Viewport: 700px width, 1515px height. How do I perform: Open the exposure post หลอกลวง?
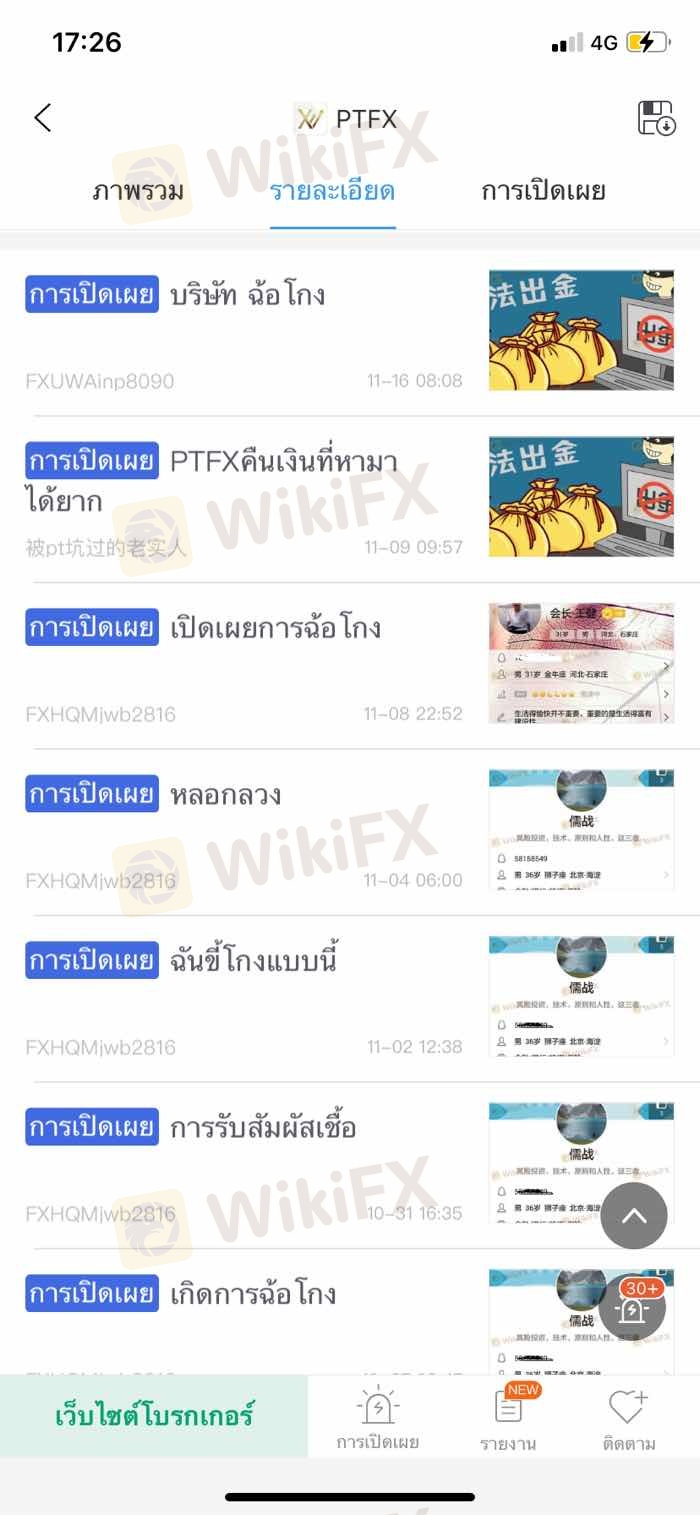pos(225,795)
